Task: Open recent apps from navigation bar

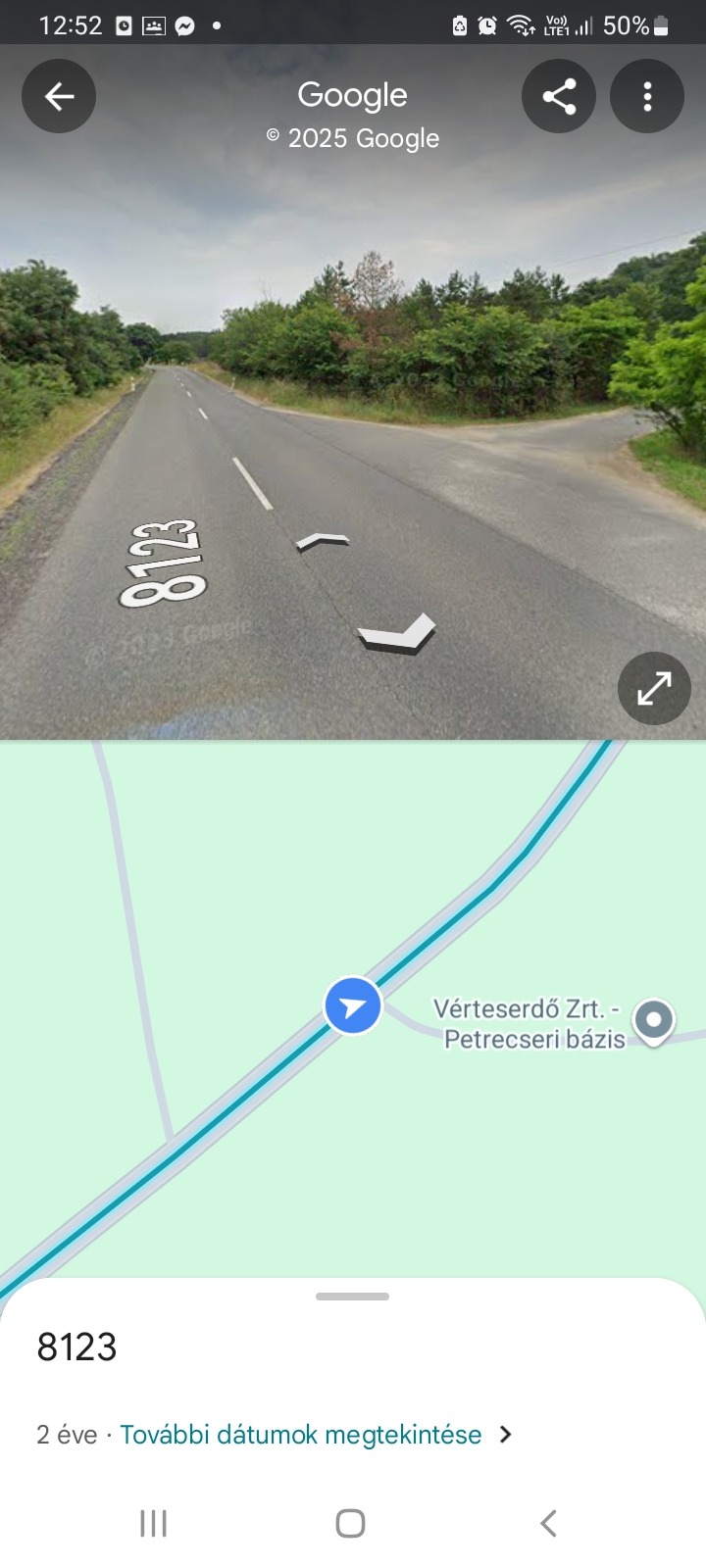Action: tap(154, 1523)
